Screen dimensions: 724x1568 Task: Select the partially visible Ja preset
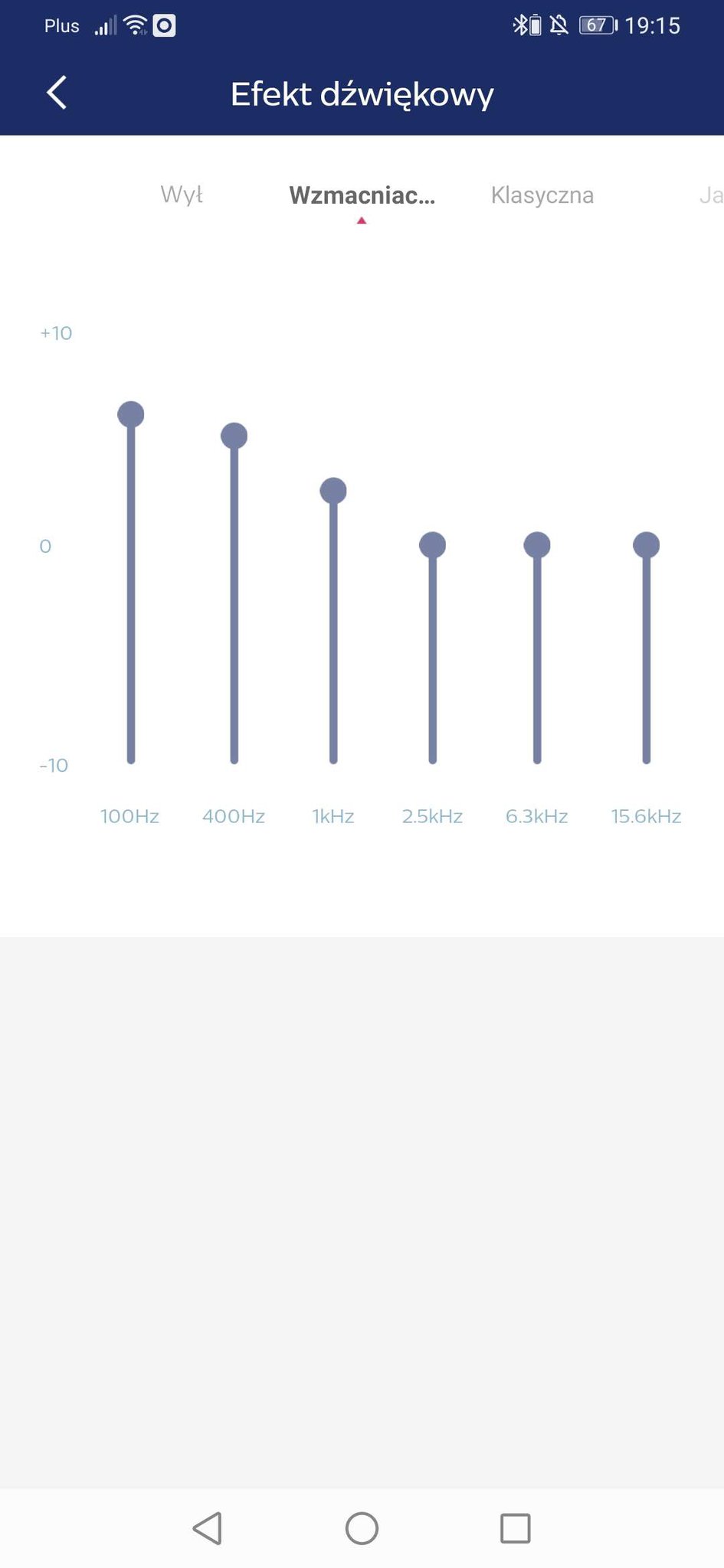coord(711,195)
